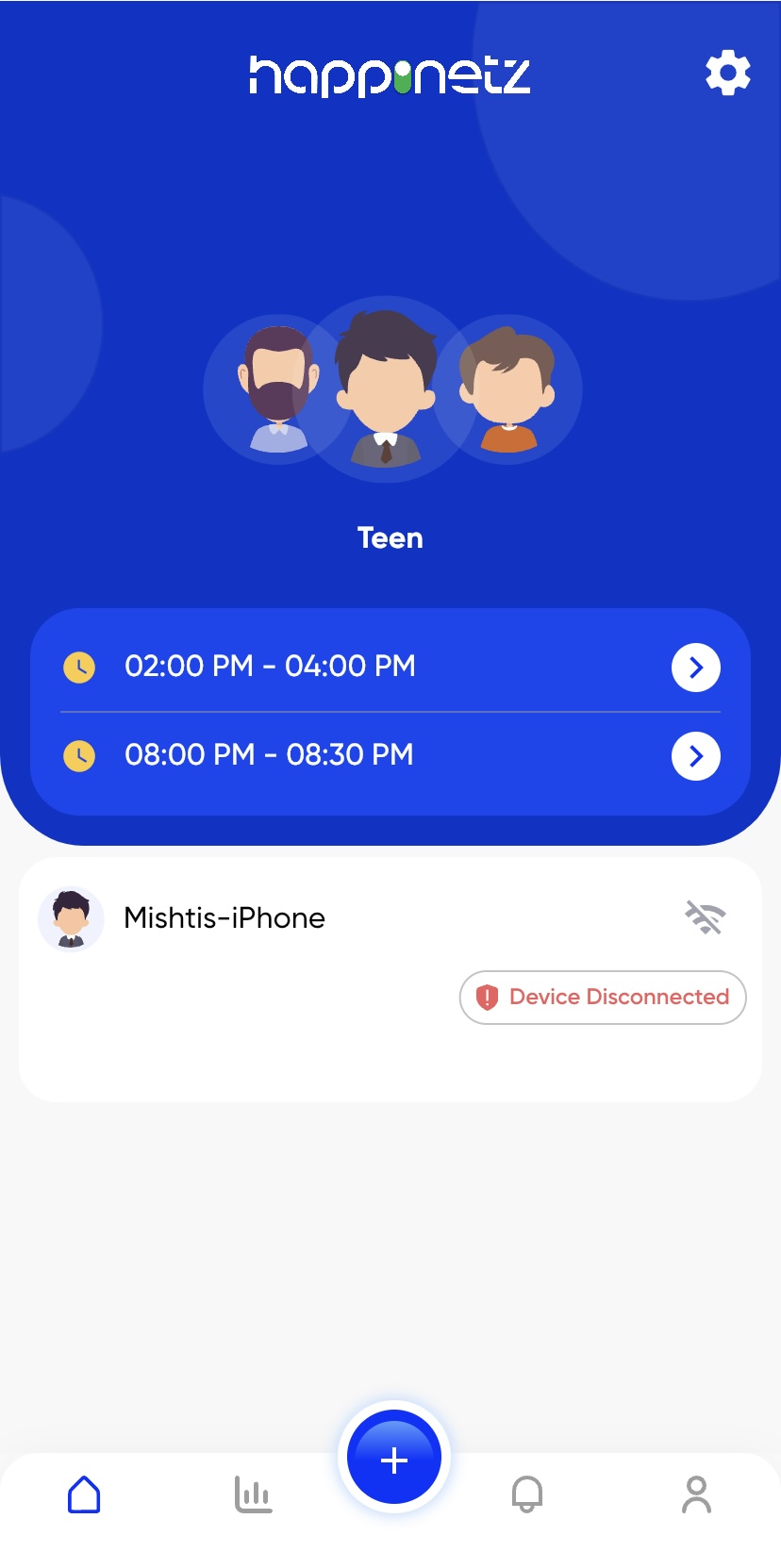The height and width of the screenshot is (1568, 781).
Task: Open the 02:00 PM - 04:00 PM schedule arrow
Action: 696,668
